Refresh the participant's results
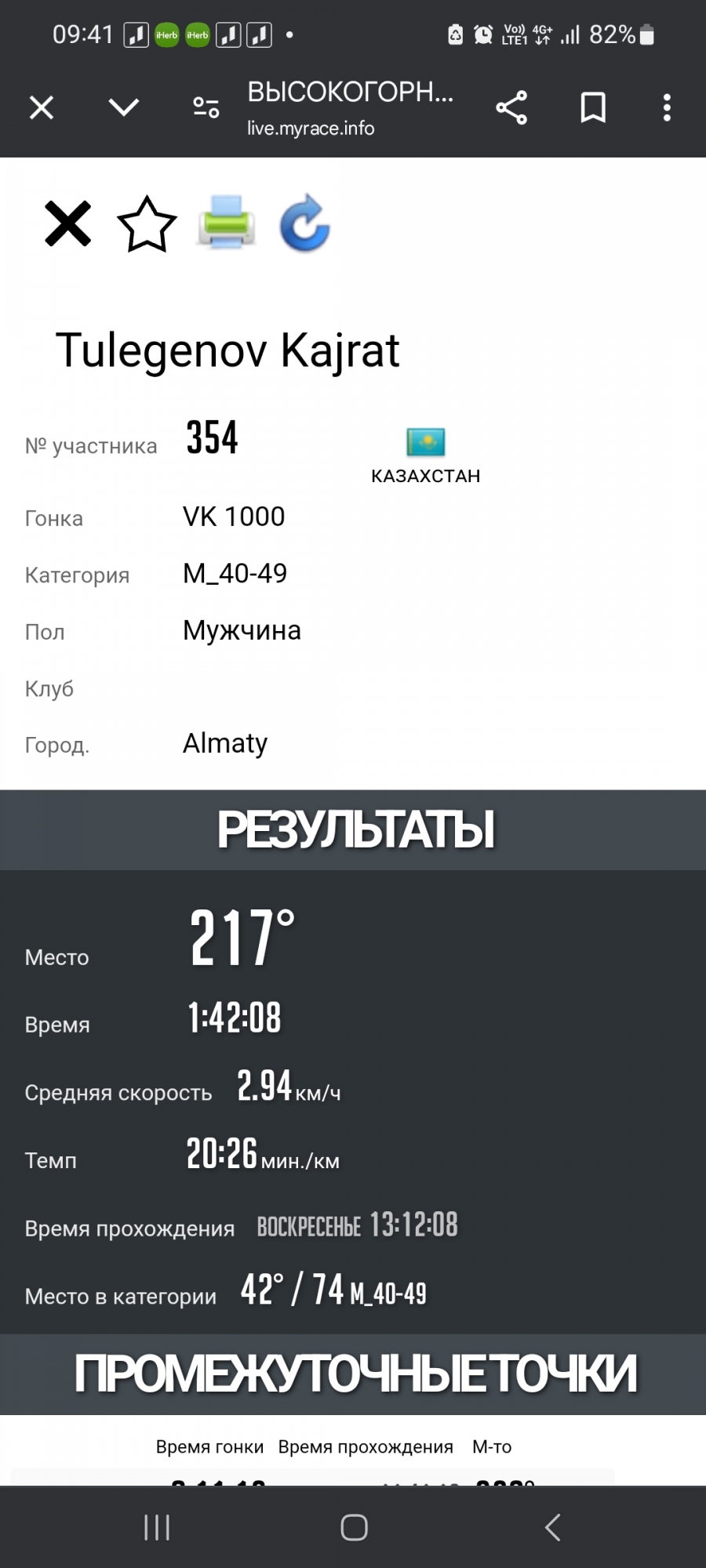 304,223
